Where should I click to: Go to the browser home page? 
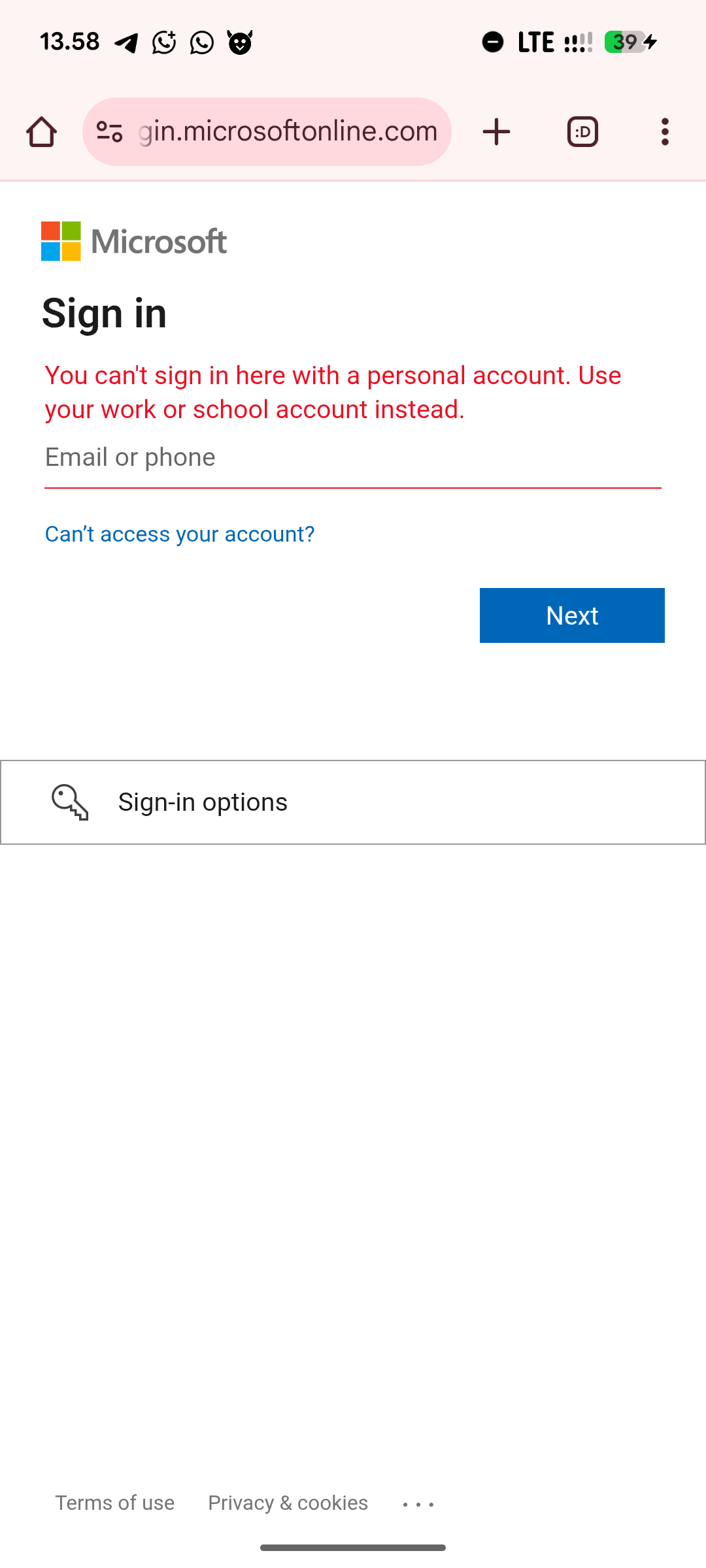tap(41, 132)
